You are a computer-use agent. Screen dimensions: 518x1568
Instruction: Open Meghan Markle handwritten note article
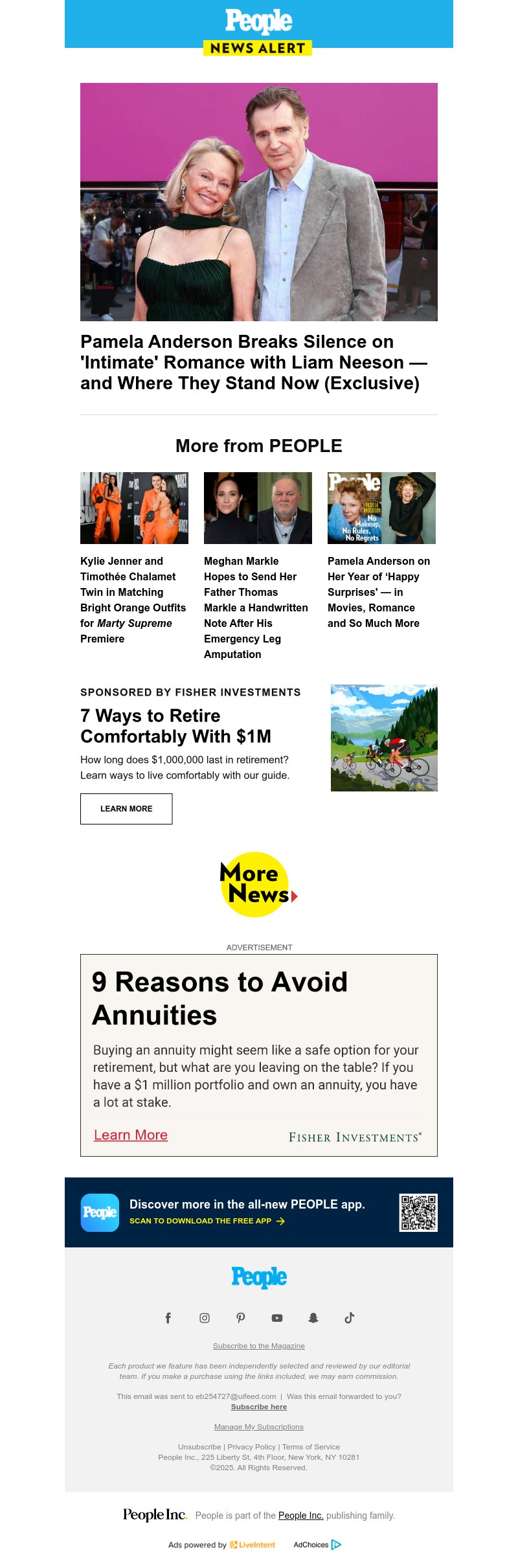point(256,607)
